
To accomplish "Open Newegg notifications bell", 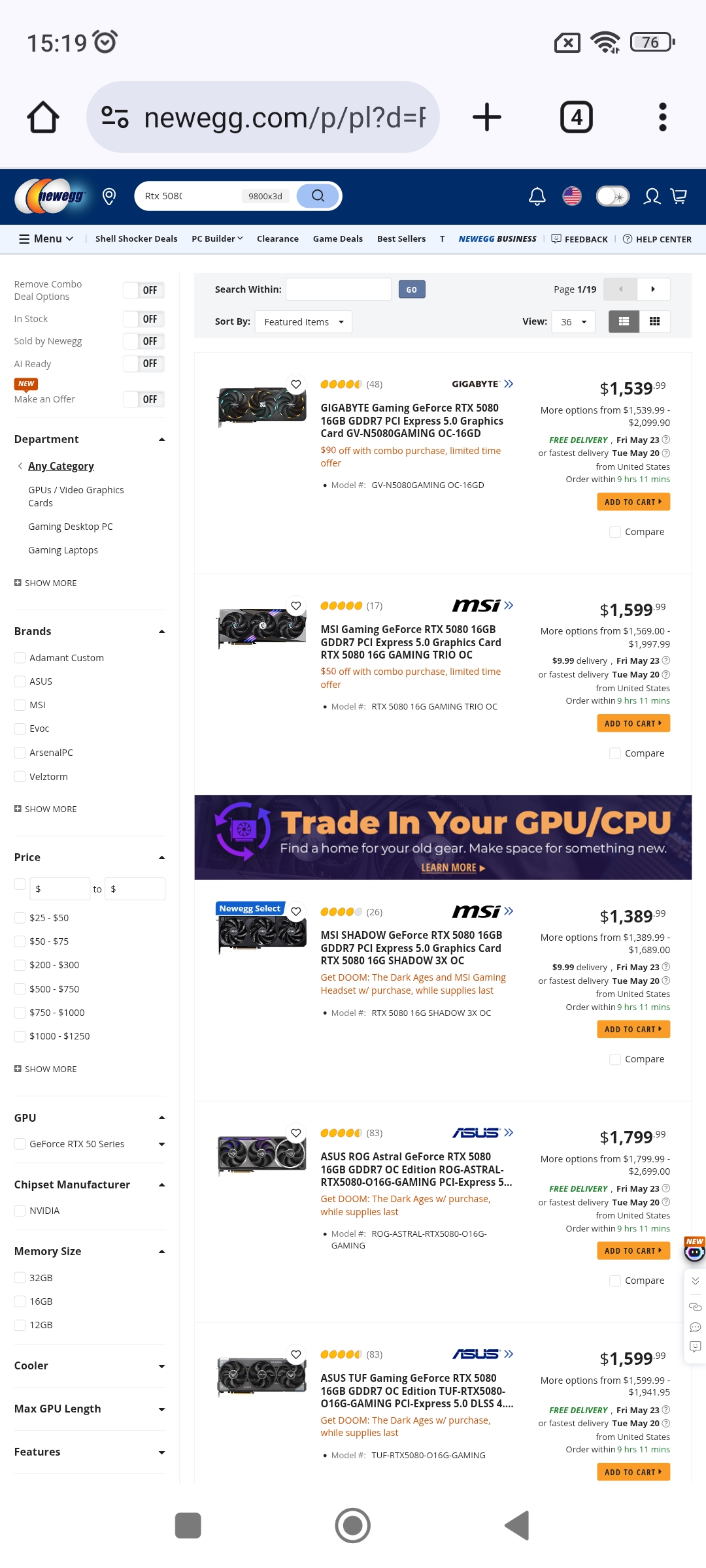I will [x=537, y=196].
